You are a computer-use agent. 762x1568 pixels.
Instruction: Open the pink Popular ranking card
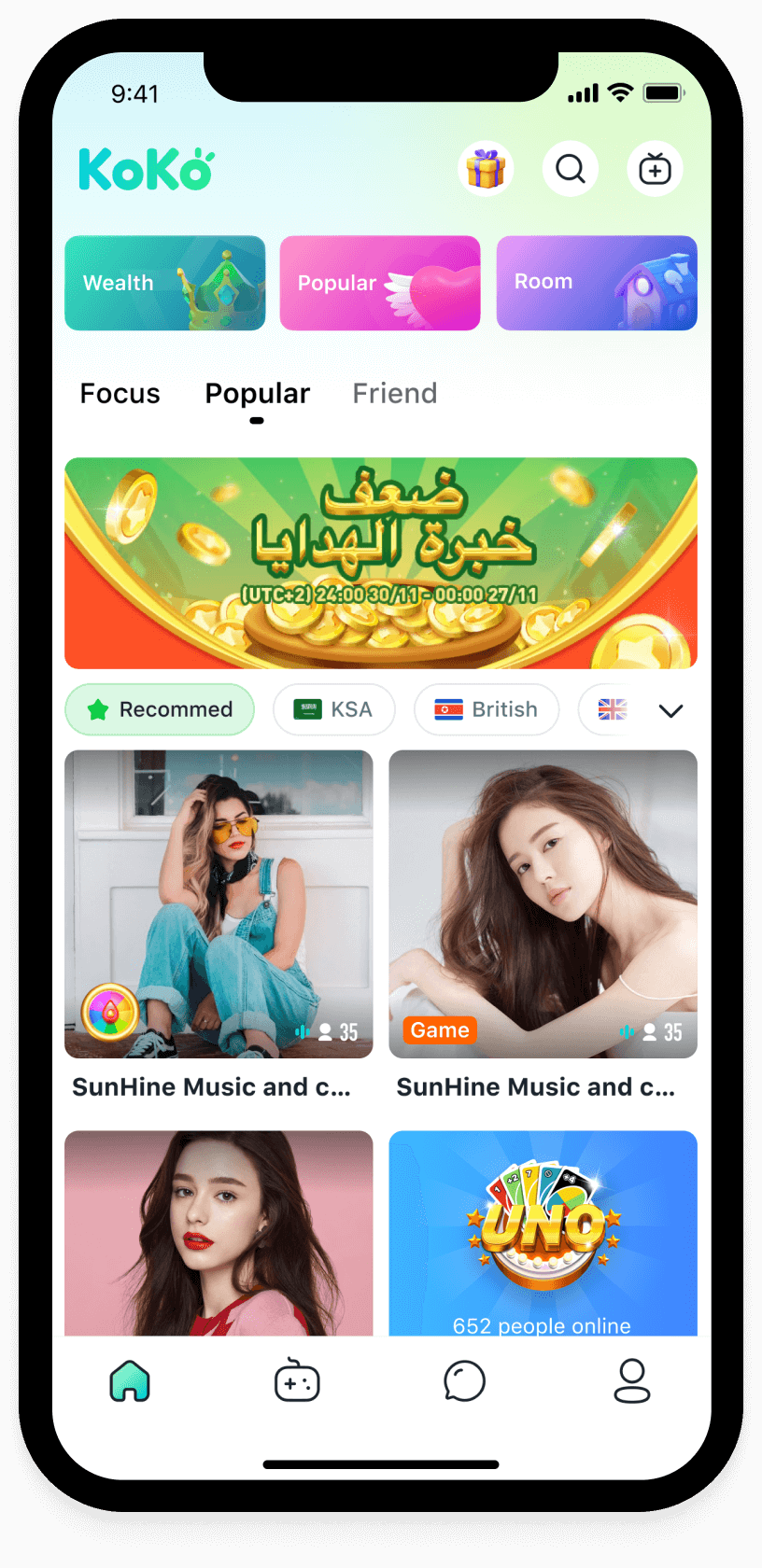coord(380,283)
